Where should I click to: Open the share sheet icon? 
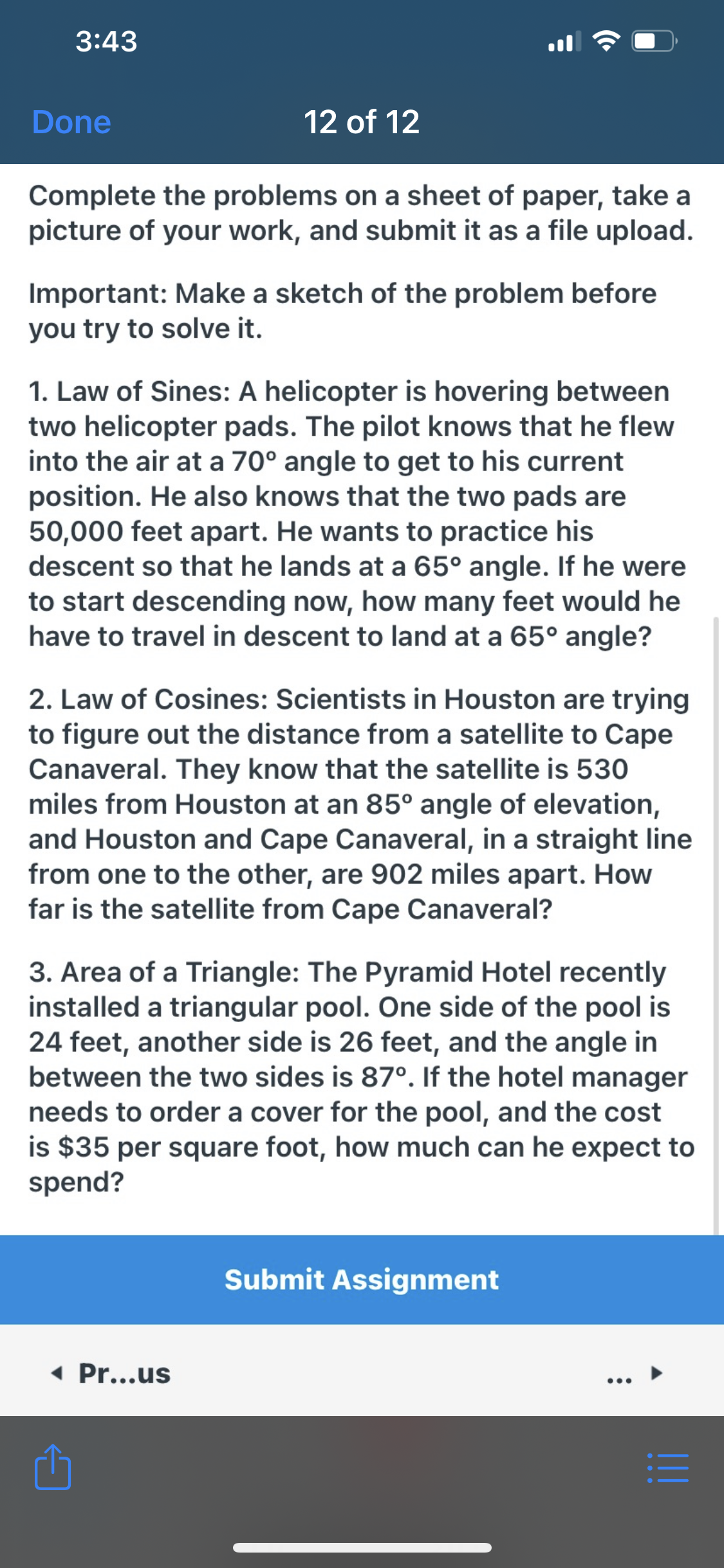(53, 1468)
